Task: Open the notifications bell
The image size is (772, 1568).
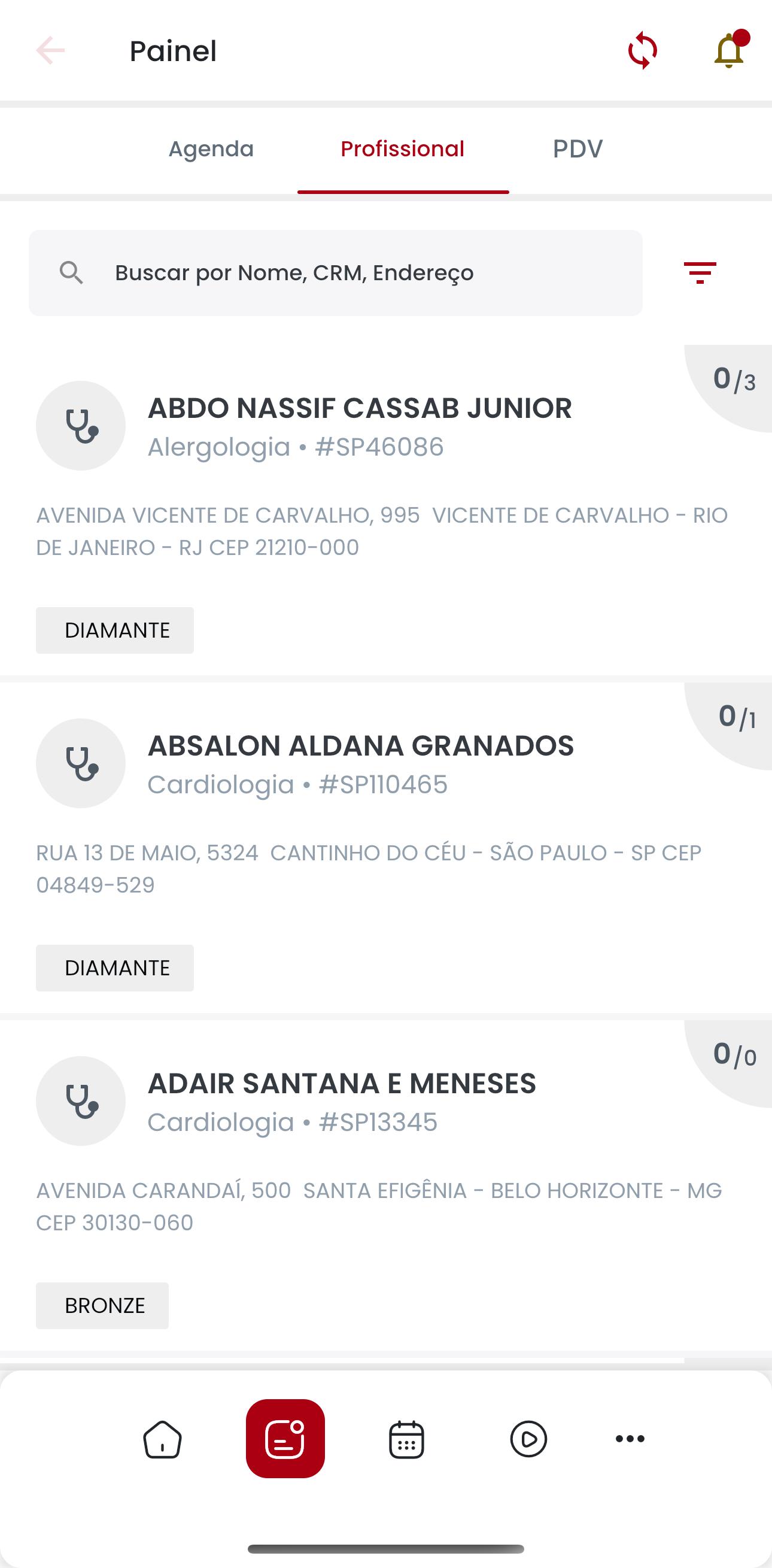Action: click(x=730, y=50)
